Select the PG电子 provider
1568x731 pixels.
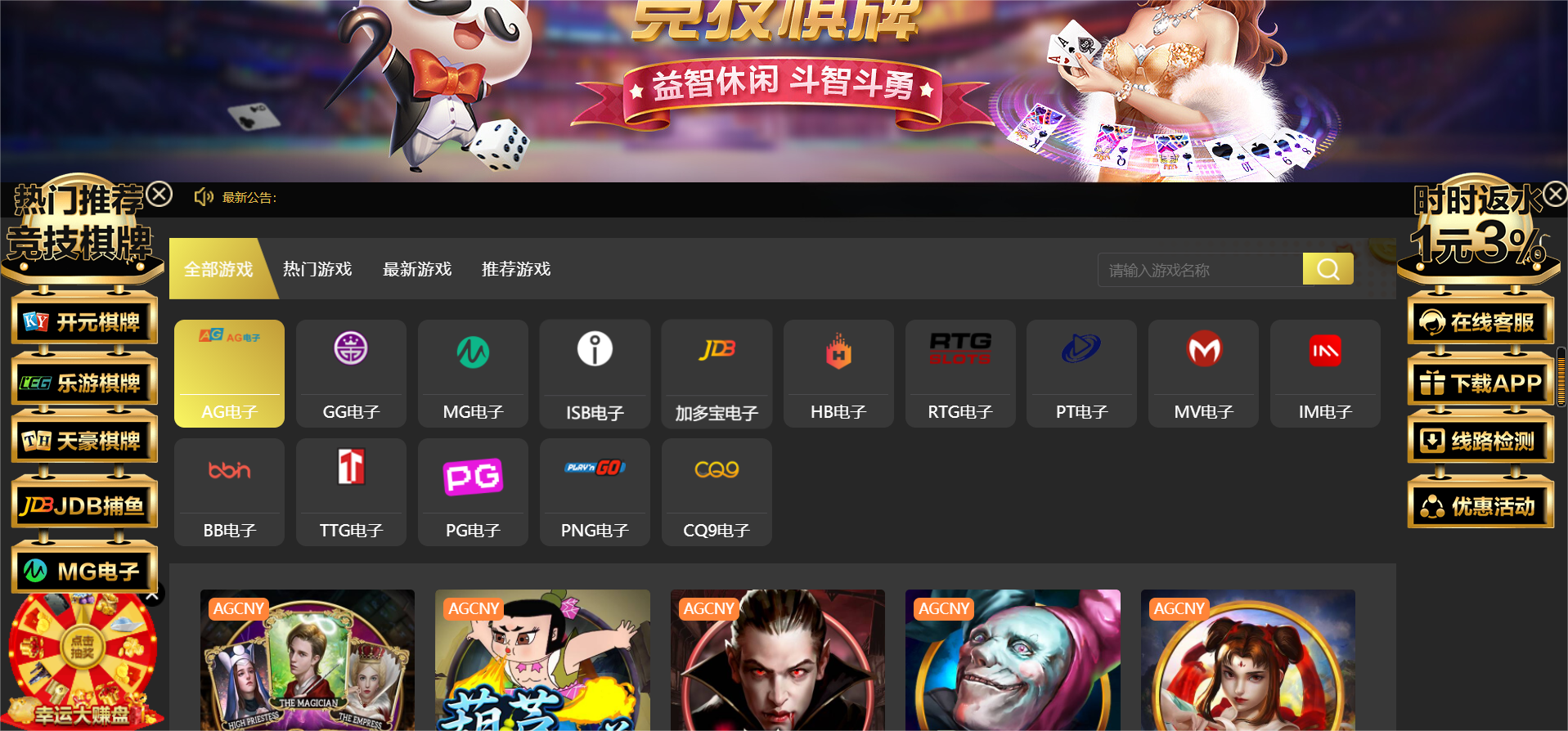(x=473, y=491)
